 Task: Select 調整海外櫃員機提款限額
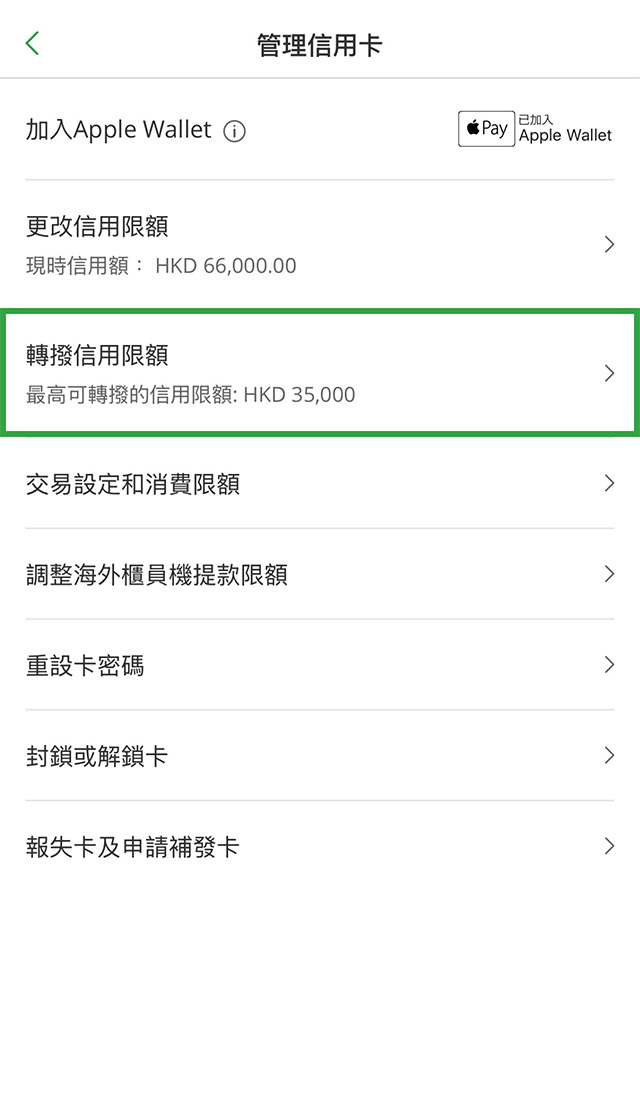[x=320, y=574]
